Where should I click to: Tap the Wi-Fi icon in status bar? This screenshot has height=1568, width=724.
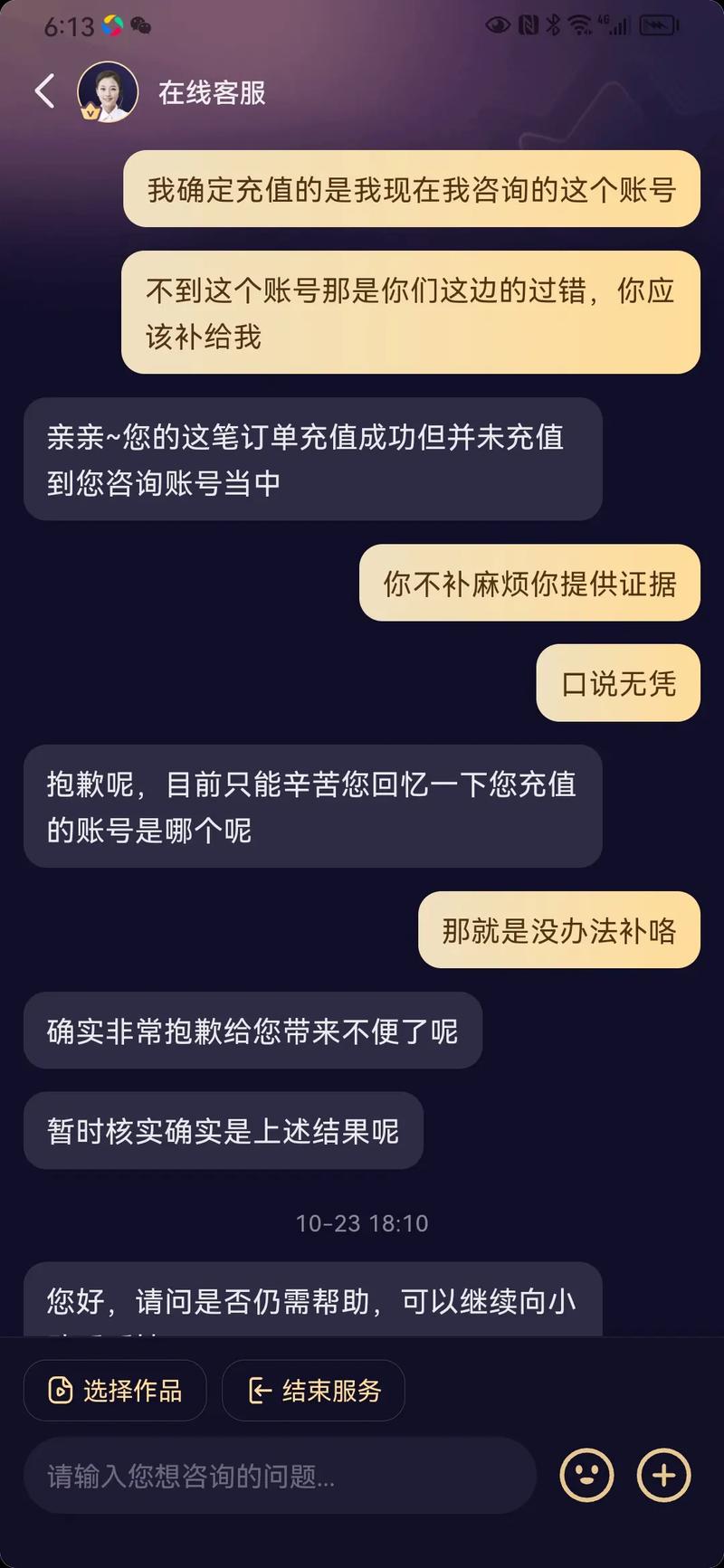[584, 27]
